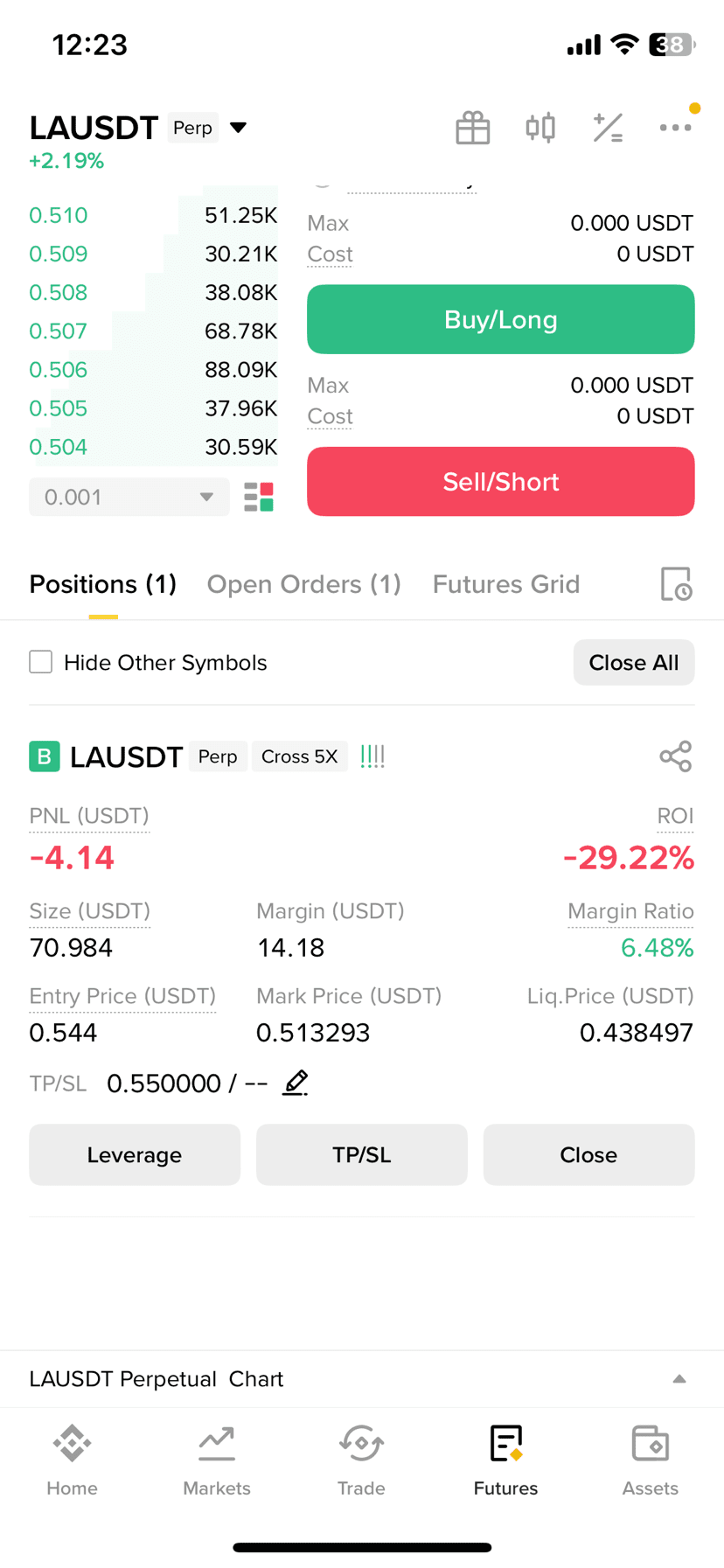Viewport: 724px width, 1568px height.
Task: Tap the Sell/Short button
Action: pos(501,481)
